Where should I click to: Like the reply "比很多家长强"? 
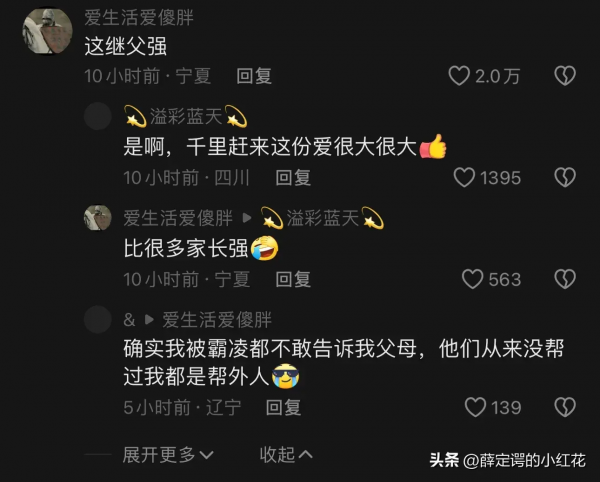476,279
